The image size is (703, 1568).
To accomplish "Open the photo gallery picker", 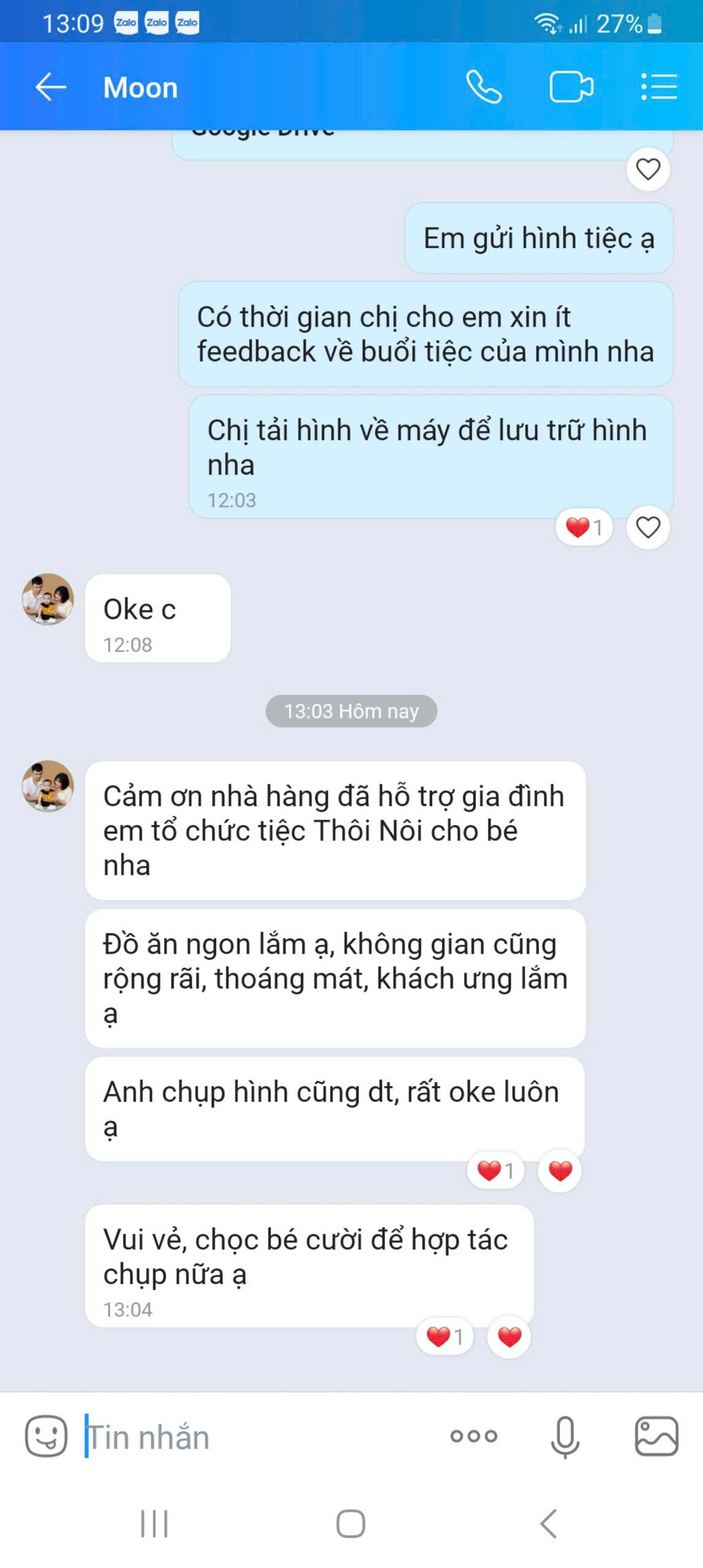I will click(656, 1436).
